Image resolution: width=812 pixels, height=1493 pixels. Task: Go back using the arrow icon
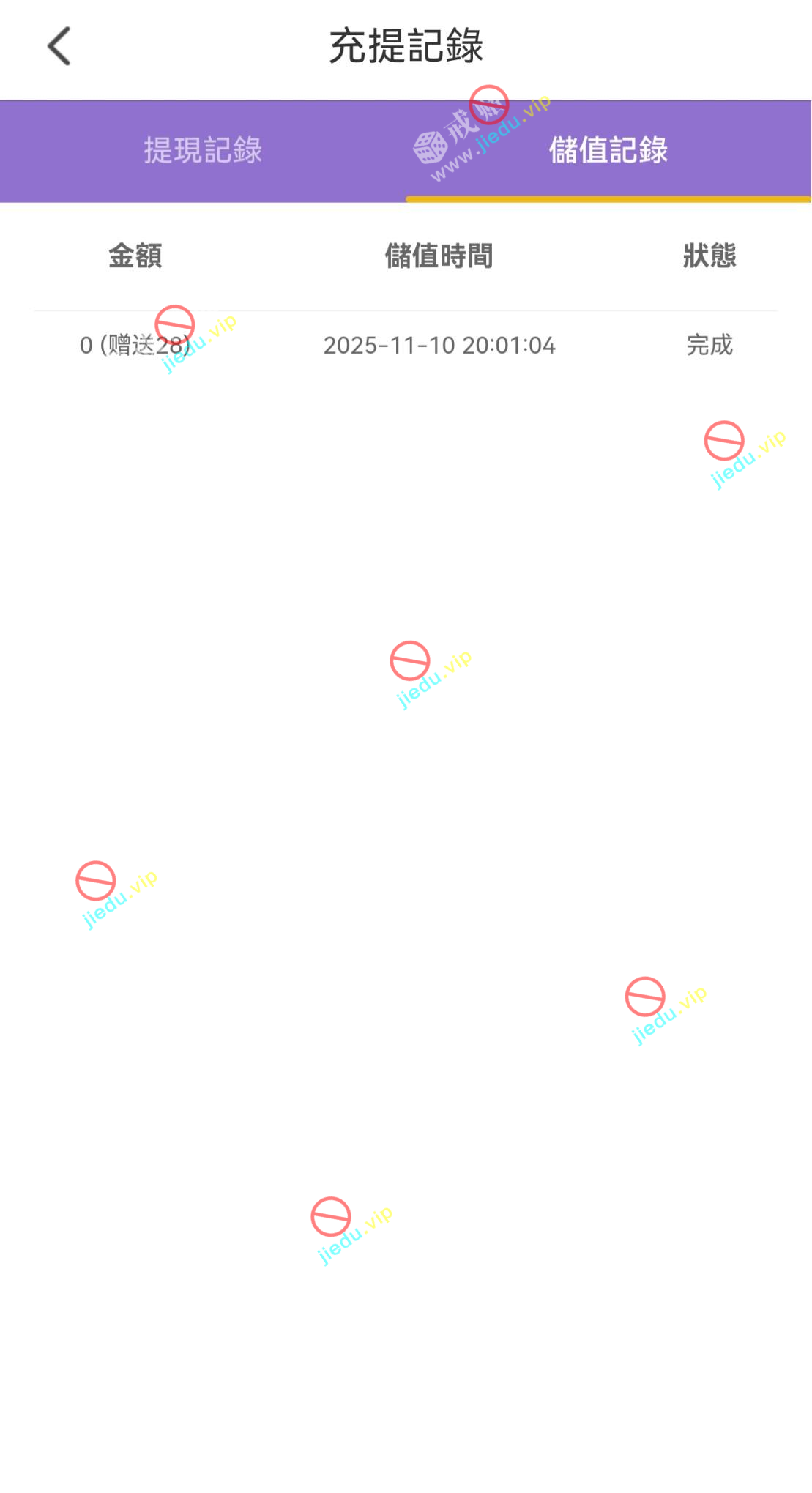59,46
